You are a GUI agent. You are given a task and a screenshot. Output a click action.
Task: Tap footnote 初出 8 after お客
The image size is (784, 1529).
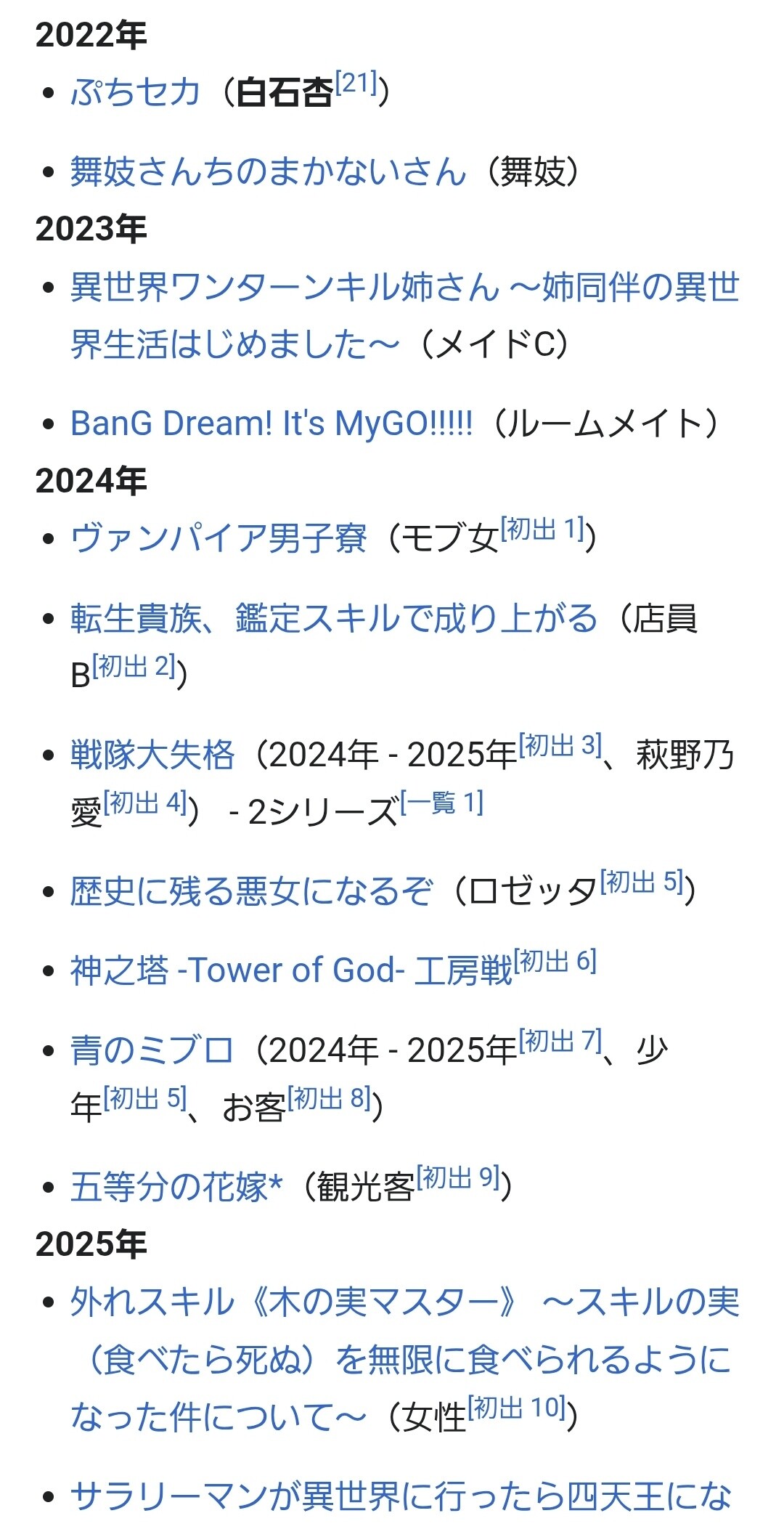click(x=330, y=1098)
